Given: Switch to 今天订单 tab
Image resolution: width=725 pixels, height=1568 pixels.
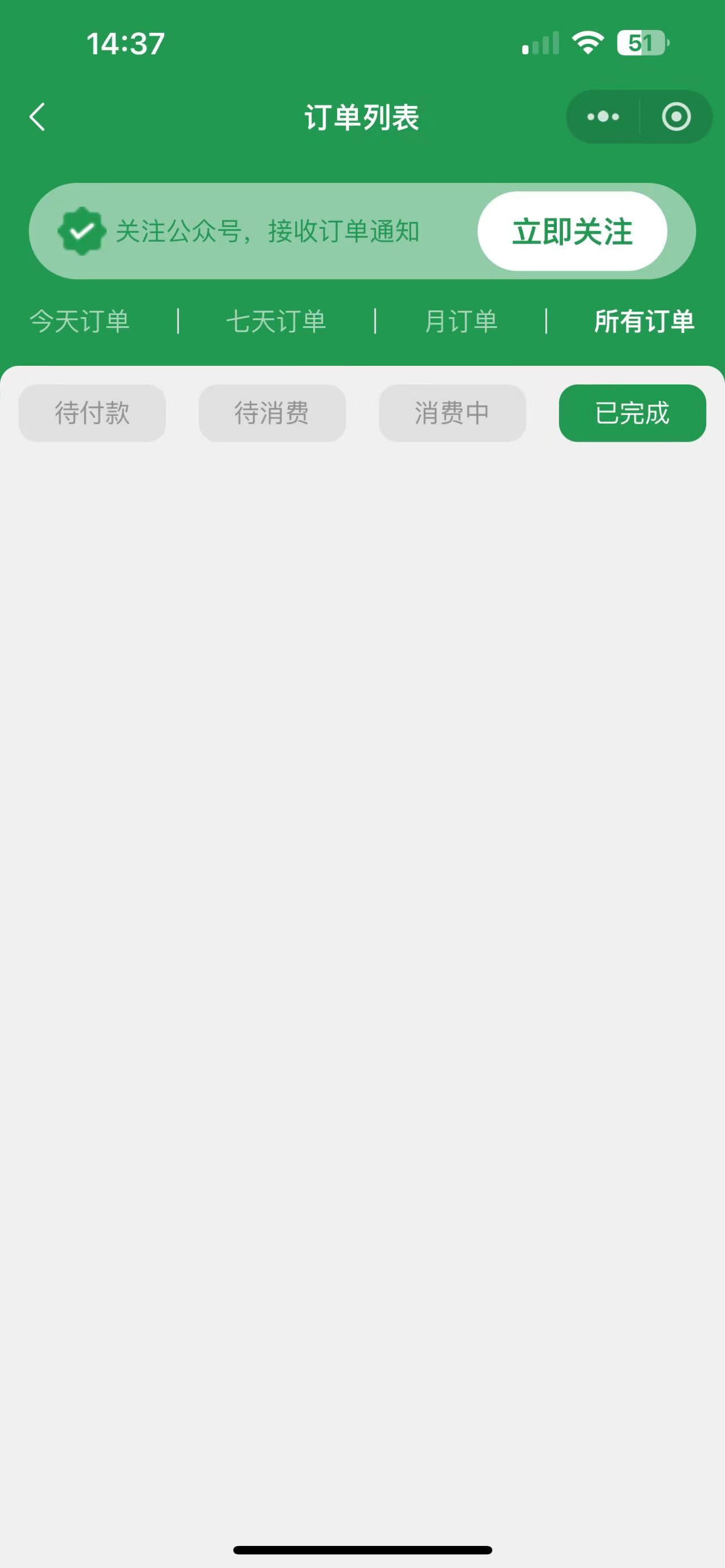Looking at the screenshot, I should tap(80, 321).
